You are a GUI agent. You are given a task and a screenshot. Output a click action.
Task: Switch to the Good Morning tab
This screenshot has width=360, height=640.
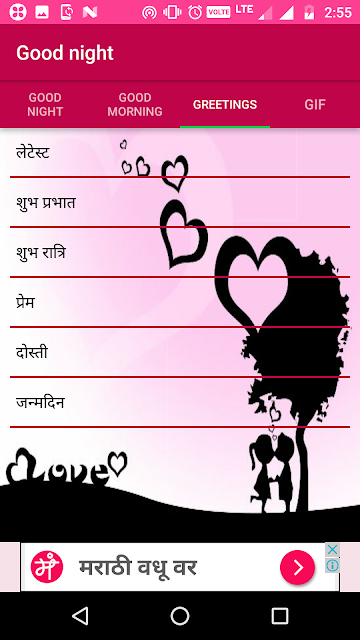click(135, 104)
